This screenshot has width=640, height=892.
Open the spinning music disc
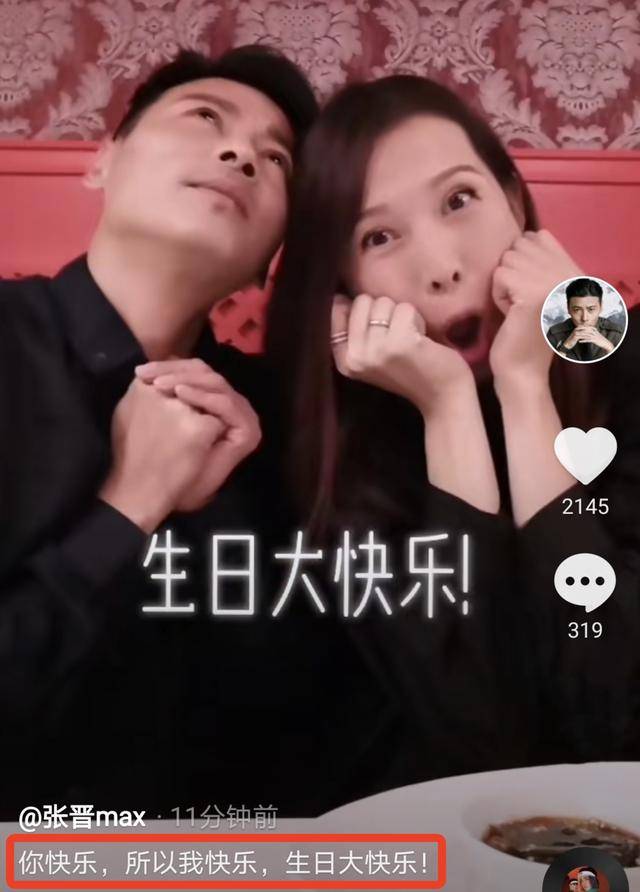(593, 873)
